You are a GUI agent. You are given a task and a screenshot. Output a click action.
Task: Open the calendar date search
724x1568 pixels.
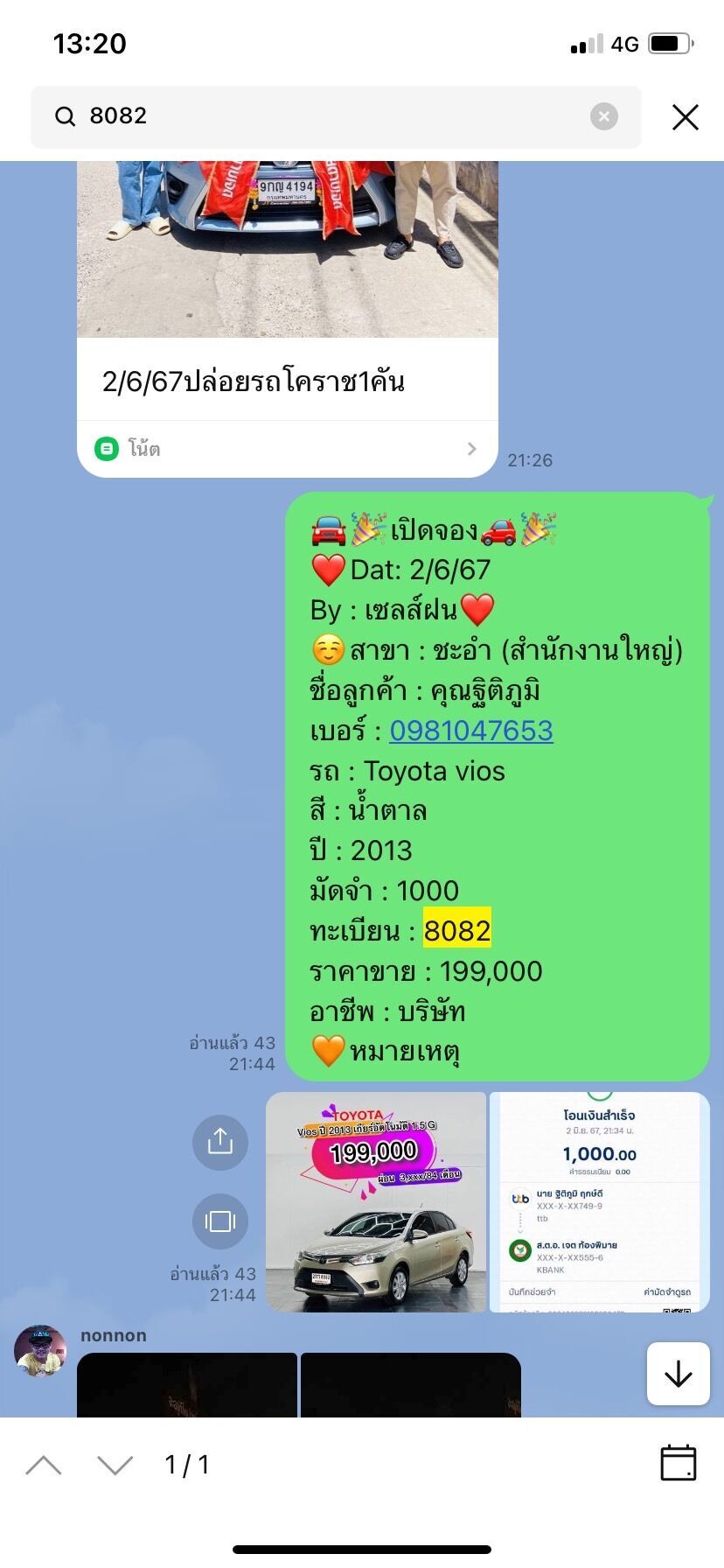678,1463
